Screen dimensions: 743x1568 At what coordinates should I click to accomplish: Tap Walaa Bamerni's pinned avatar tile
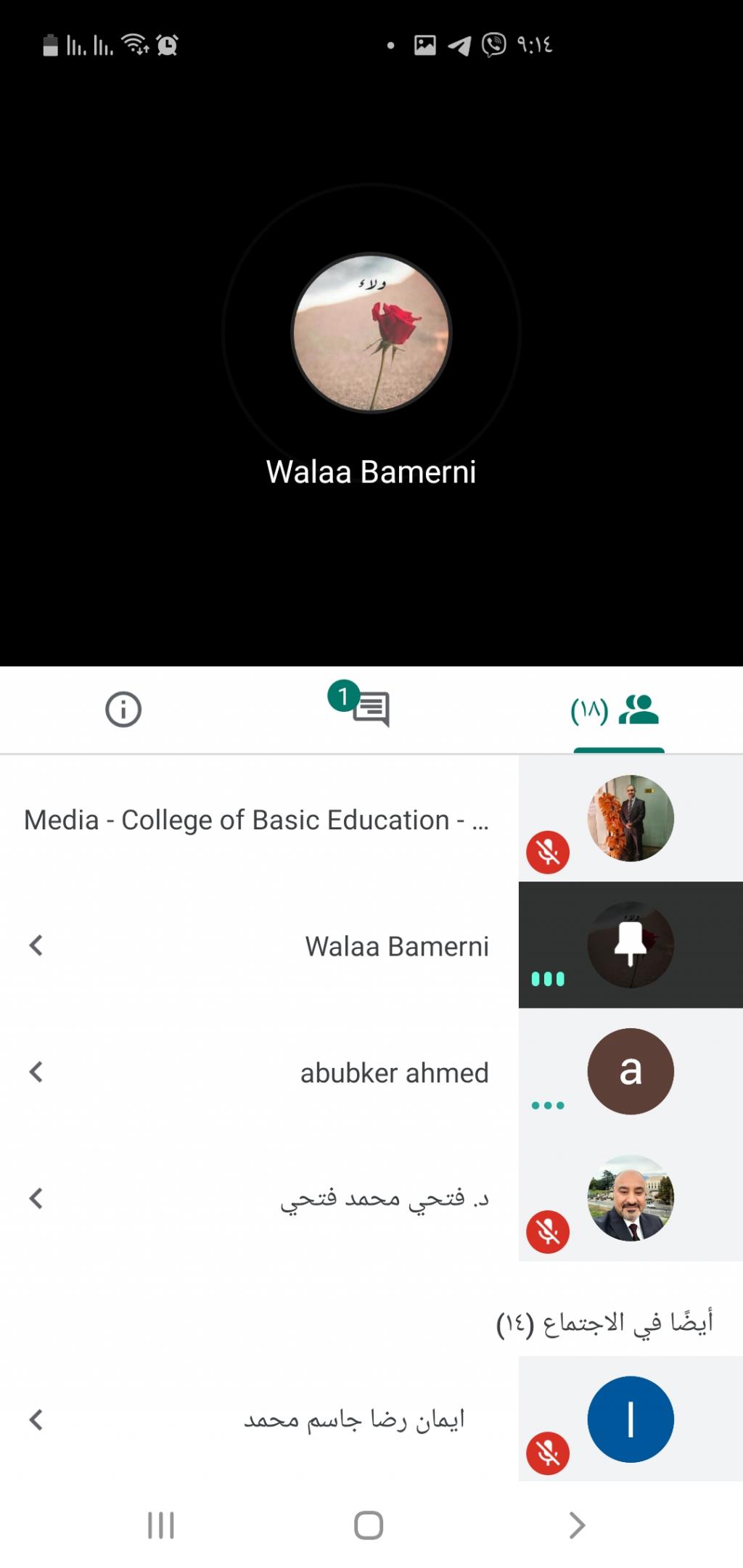tap(630, 945)
